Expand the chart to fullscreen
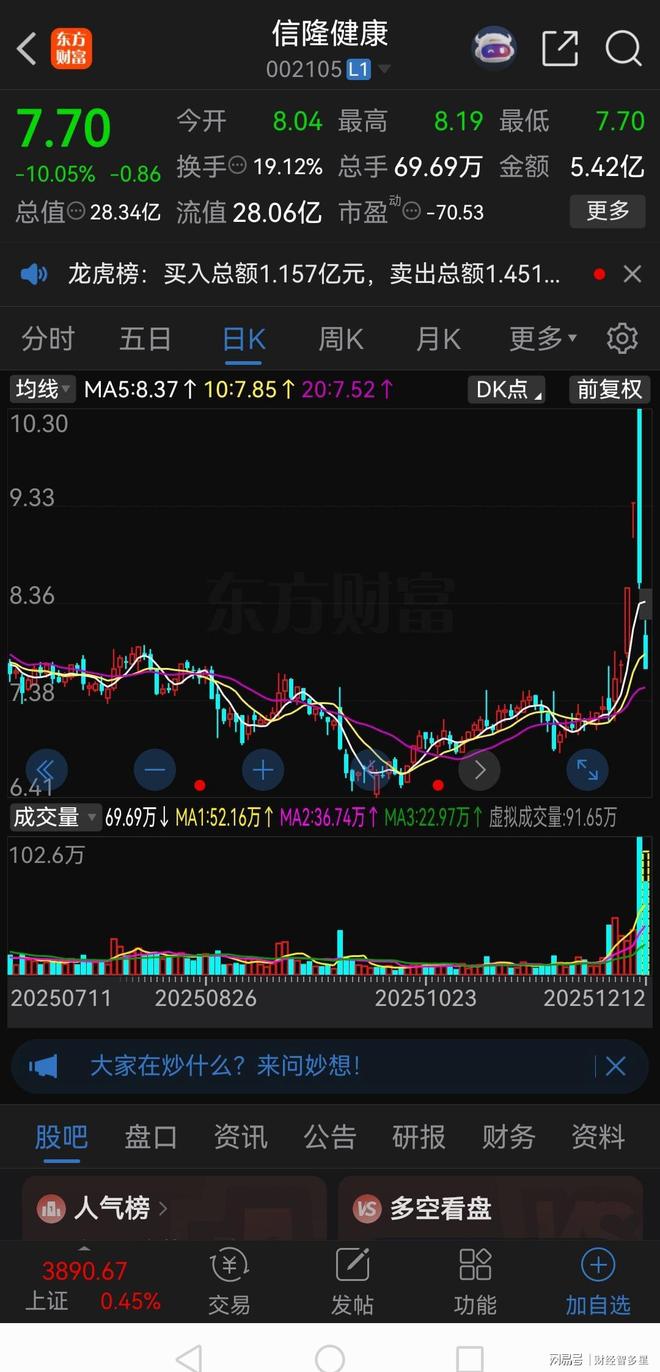This screenshot has width=660, height=1372. [587, 770]
